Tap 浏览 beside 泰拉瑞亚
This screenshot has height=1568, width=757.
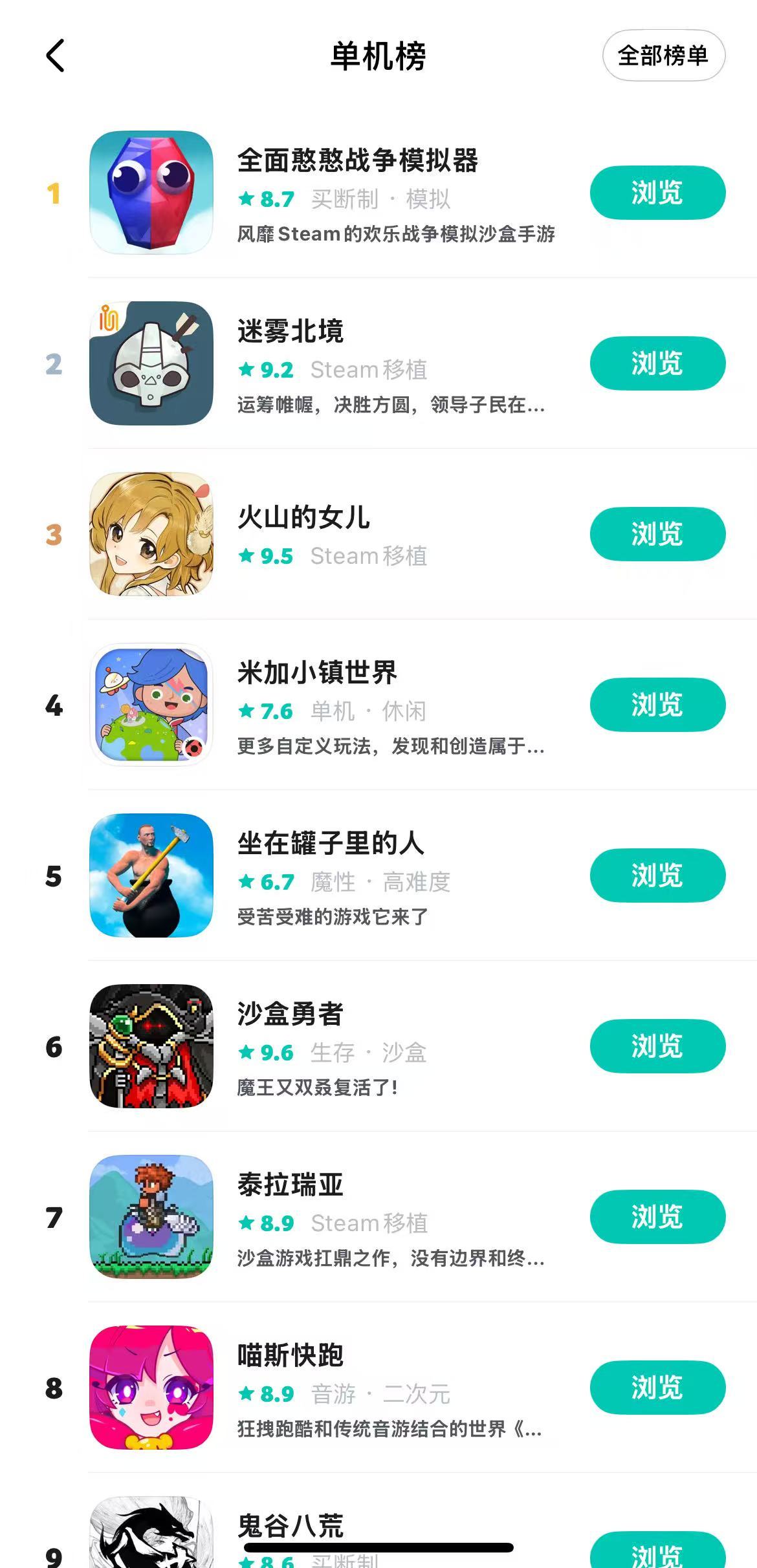[x=657, y=1217]
